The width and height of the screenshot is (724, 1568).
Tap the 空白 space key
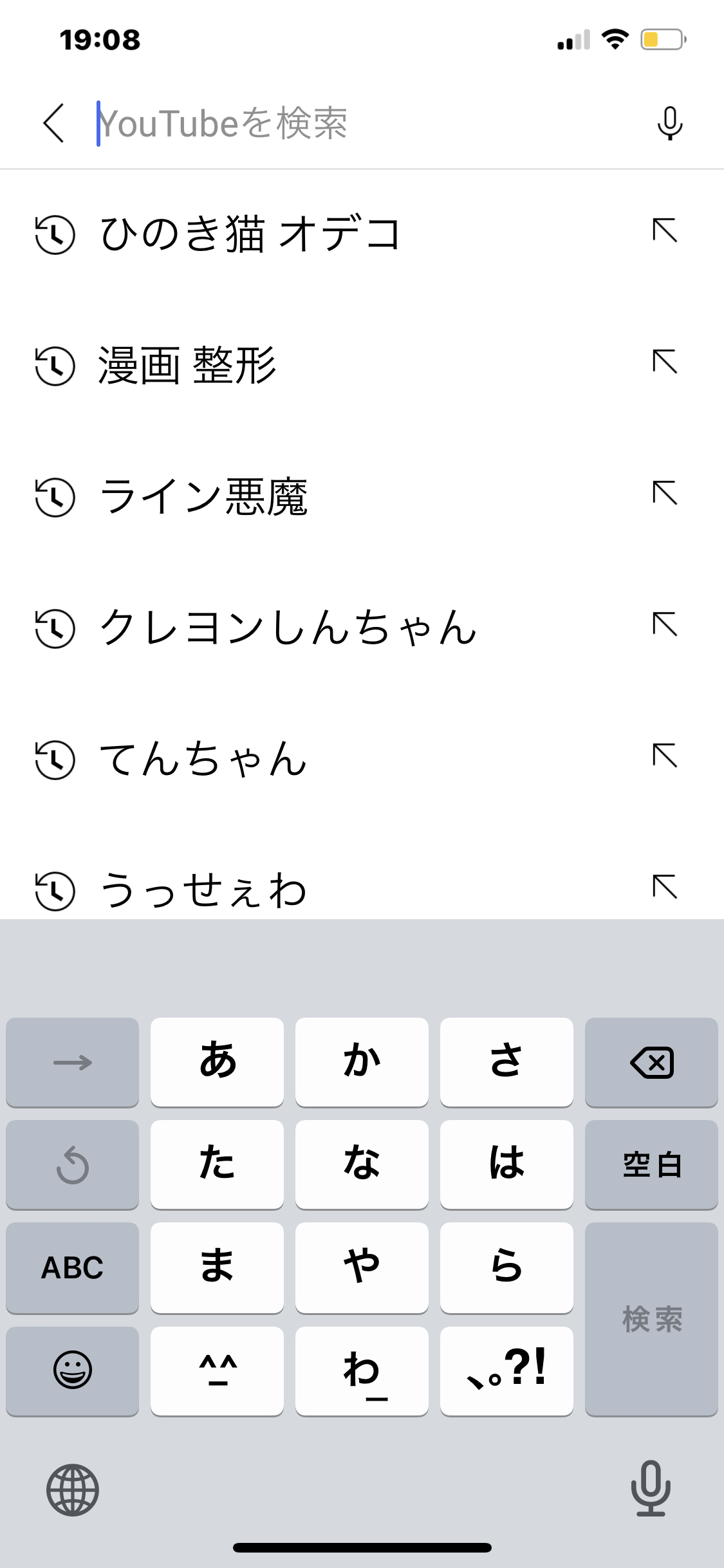click(651, 1165)
